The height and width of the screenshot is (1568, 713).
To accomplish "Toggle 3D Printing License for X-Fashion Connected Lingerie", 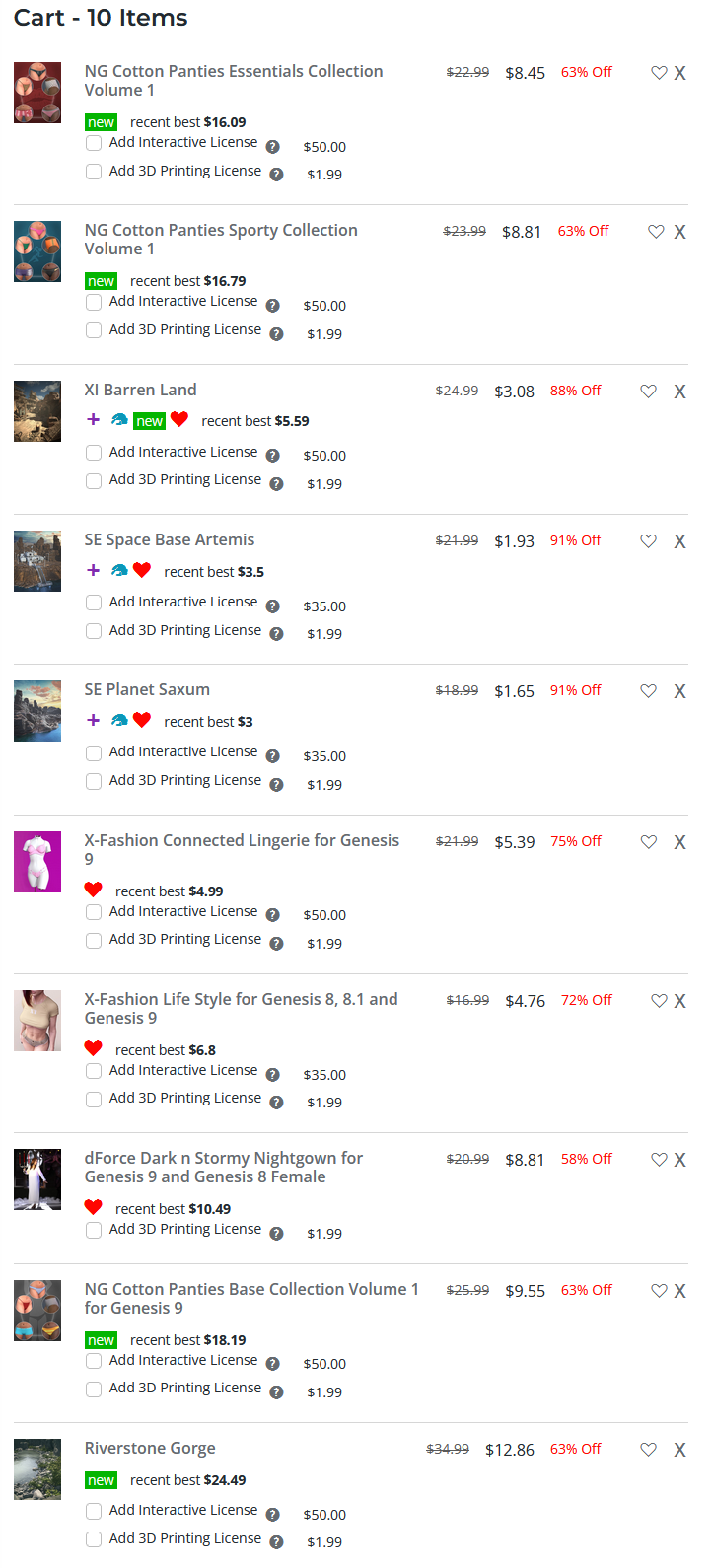I will pyautogui.click(x=94, y=941).
